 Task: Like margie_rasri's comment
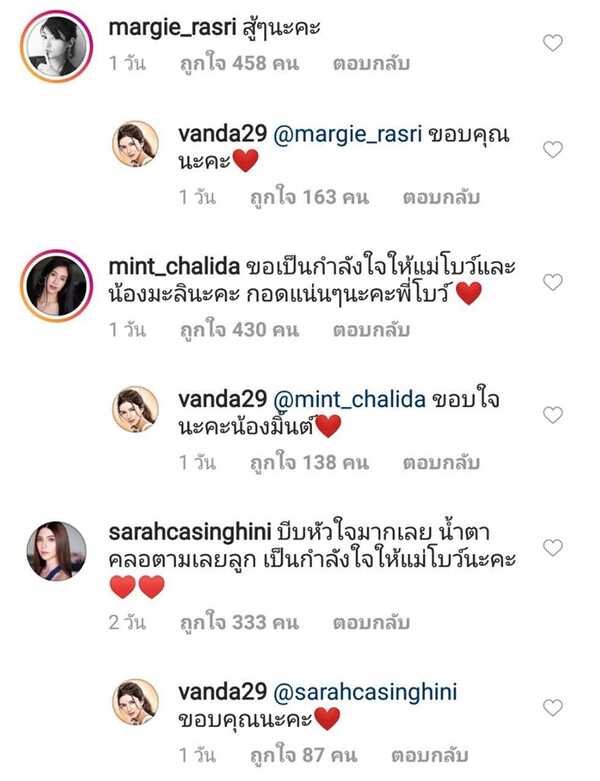point(552,43)
